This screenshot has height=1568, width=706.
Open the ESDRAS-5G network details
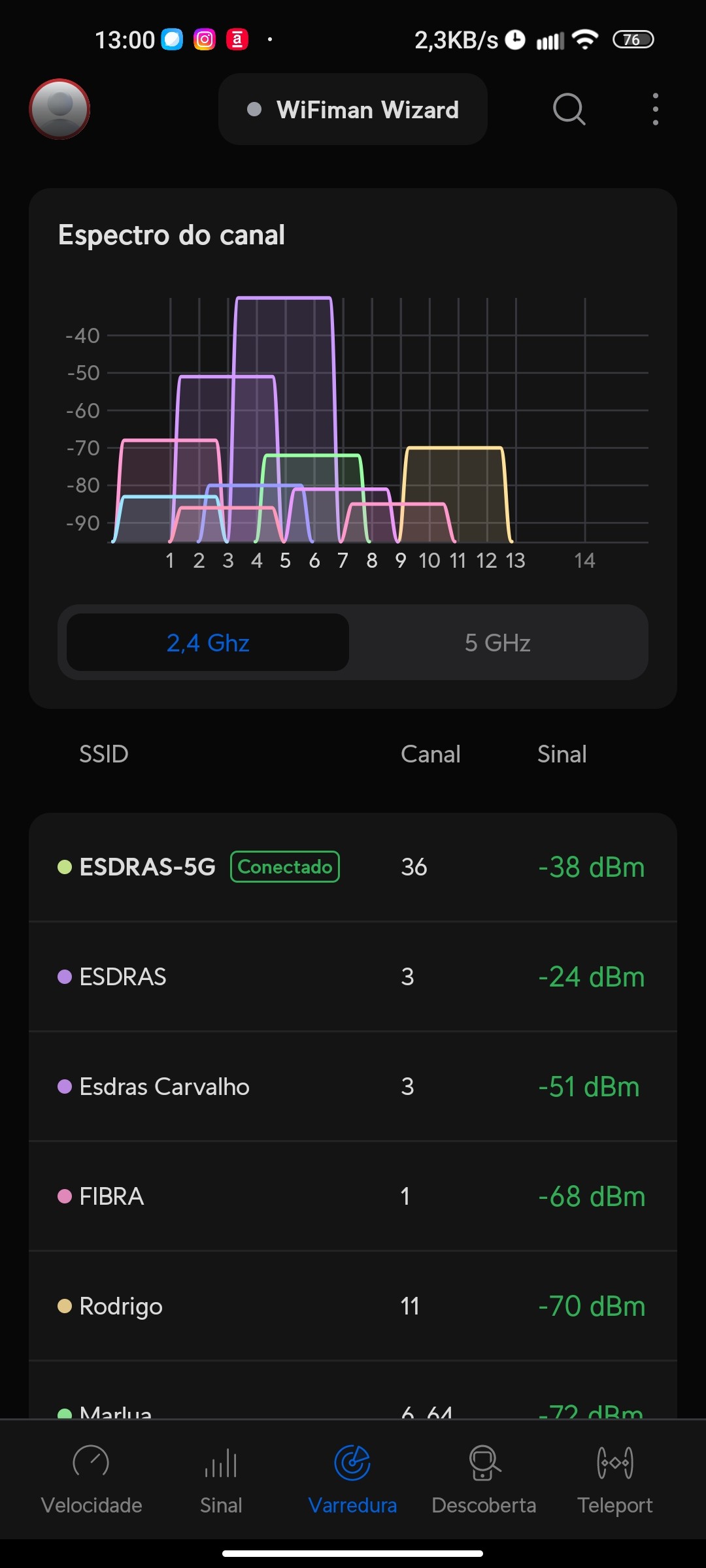(x=353, y=867)
